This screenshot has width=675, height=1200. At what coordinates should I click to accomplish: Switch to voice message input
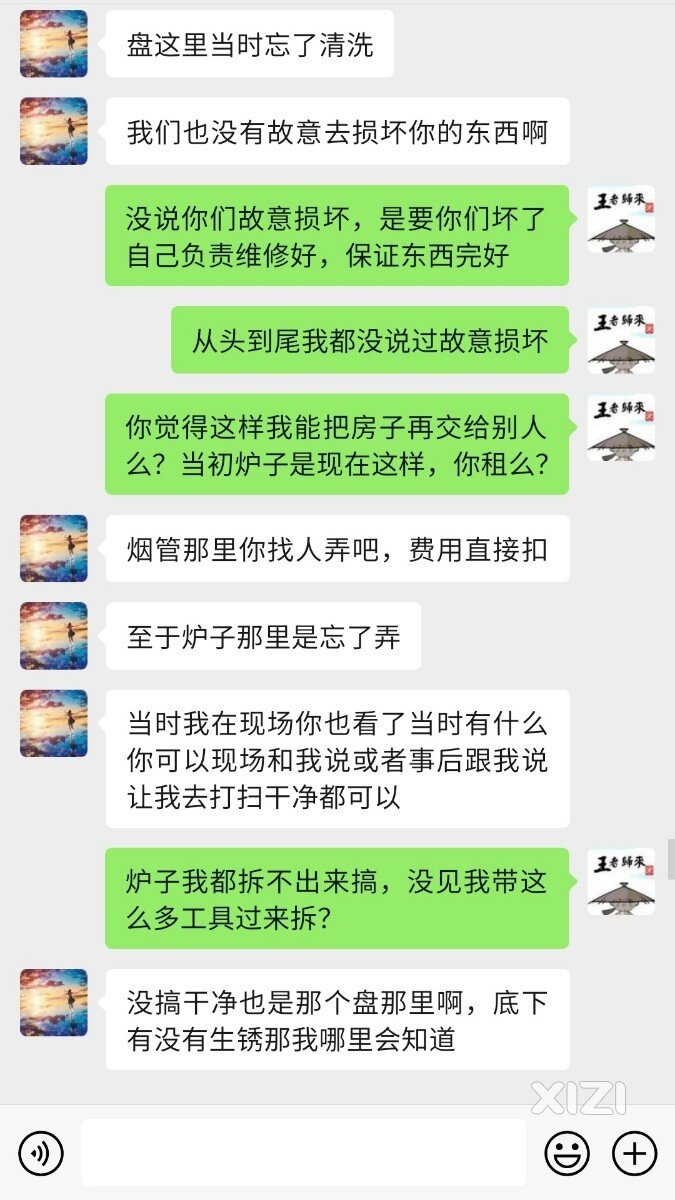click(40, 1153)
